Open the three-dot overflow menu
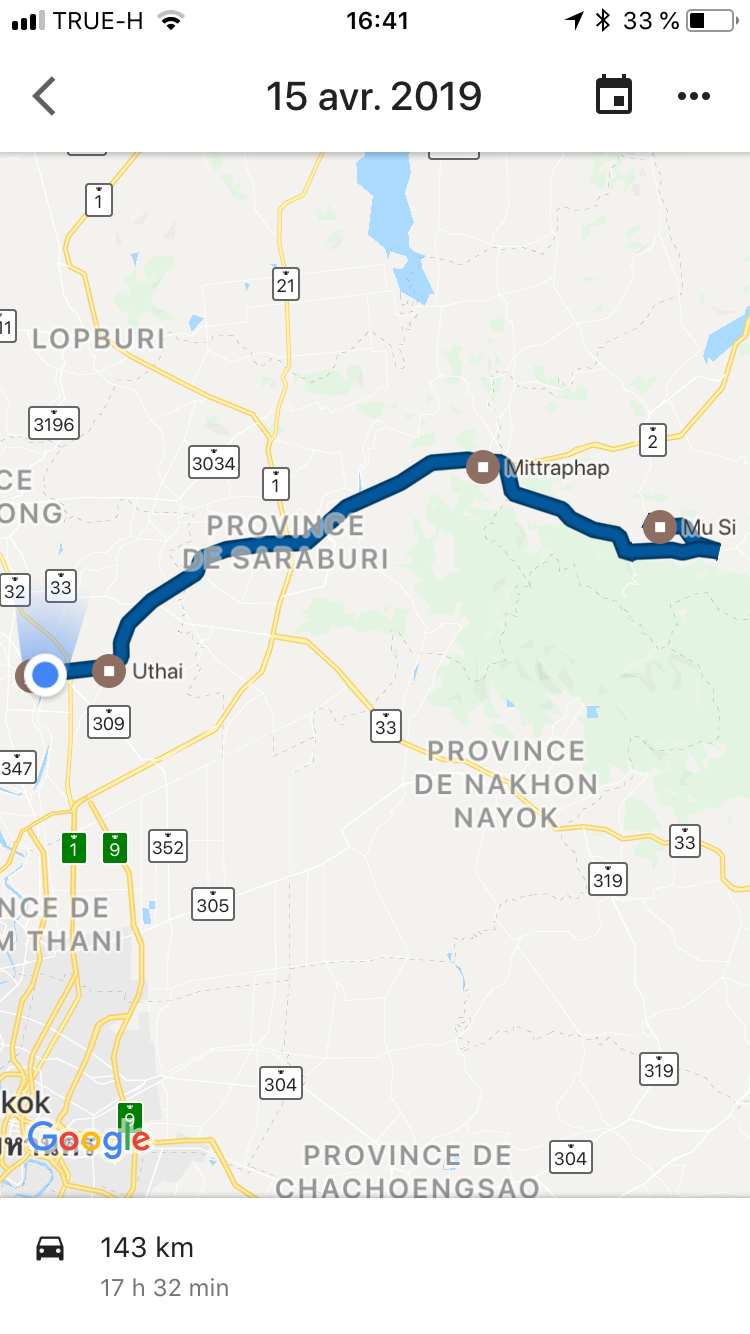 pos(693,97)
